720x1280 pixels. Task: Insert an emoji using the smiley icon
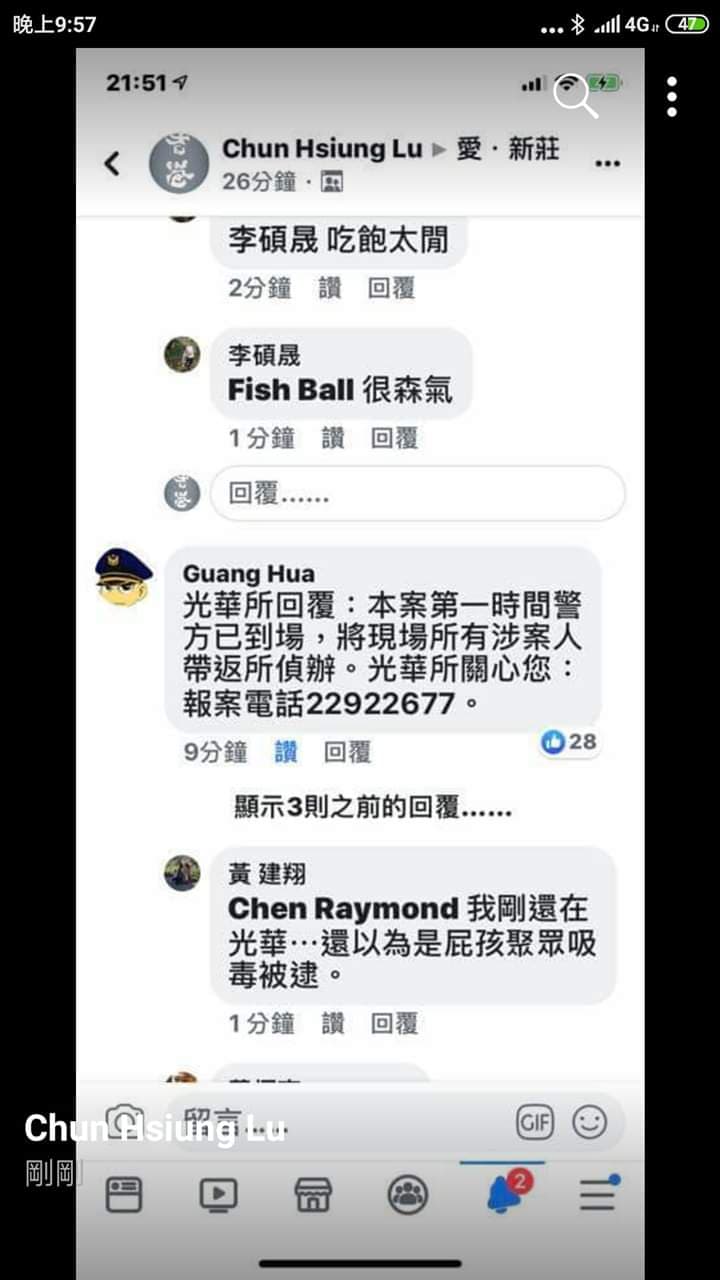(x=592, y=1121)
